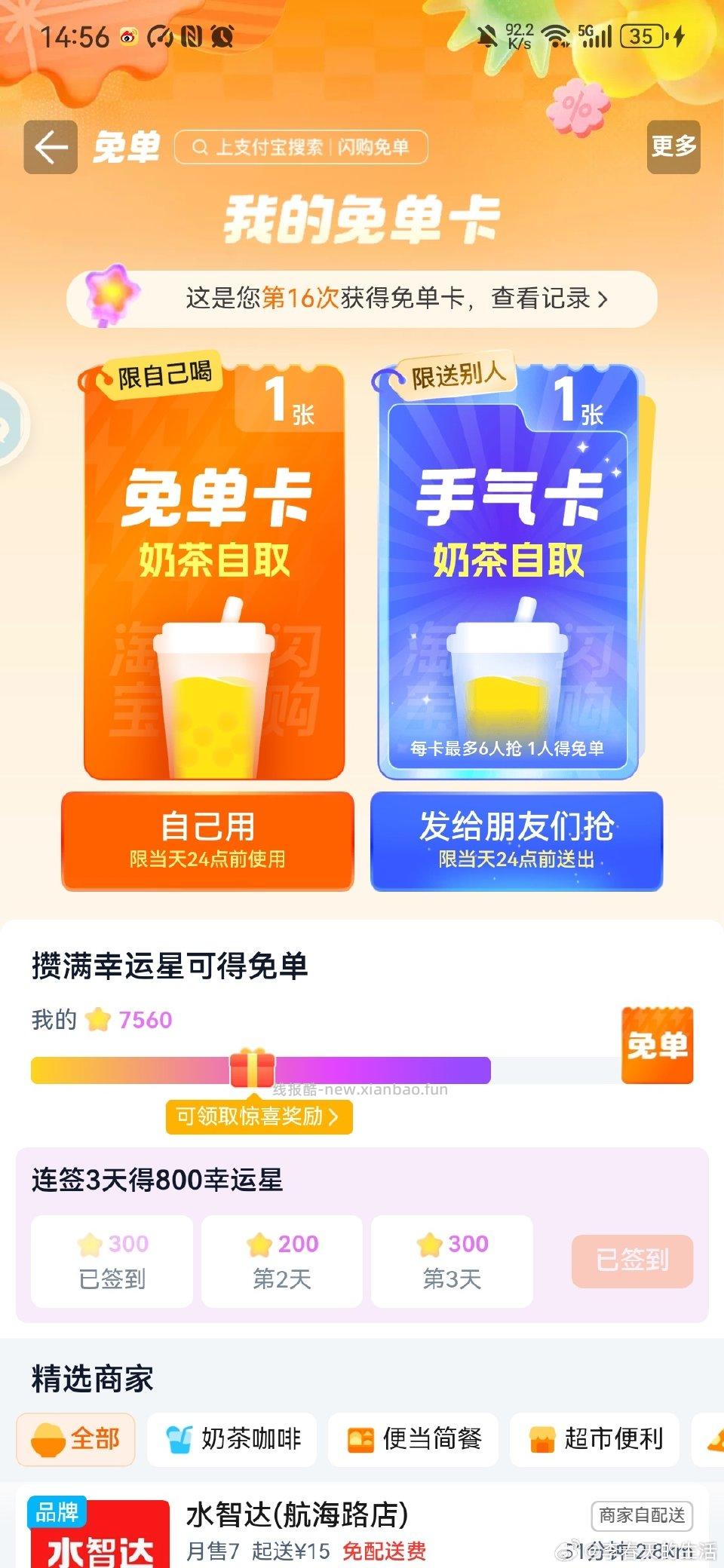The height and width of the screenshot is (1568, 724).
Task: Tap the 已签到 sign-in status button
Action: (x=632, y=1260)
